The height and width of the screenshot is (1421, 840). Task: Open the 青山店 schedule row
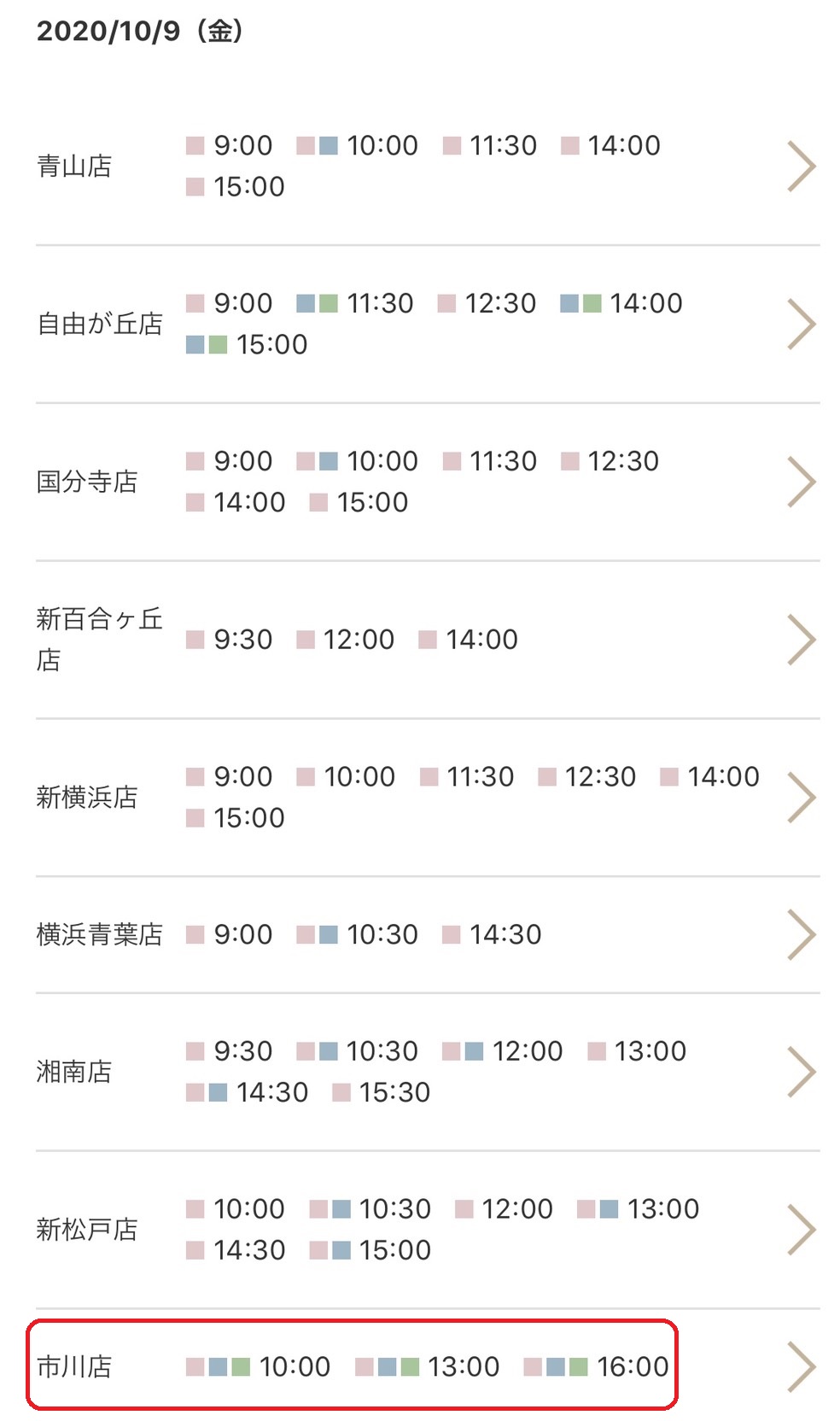tap(427, 167)
